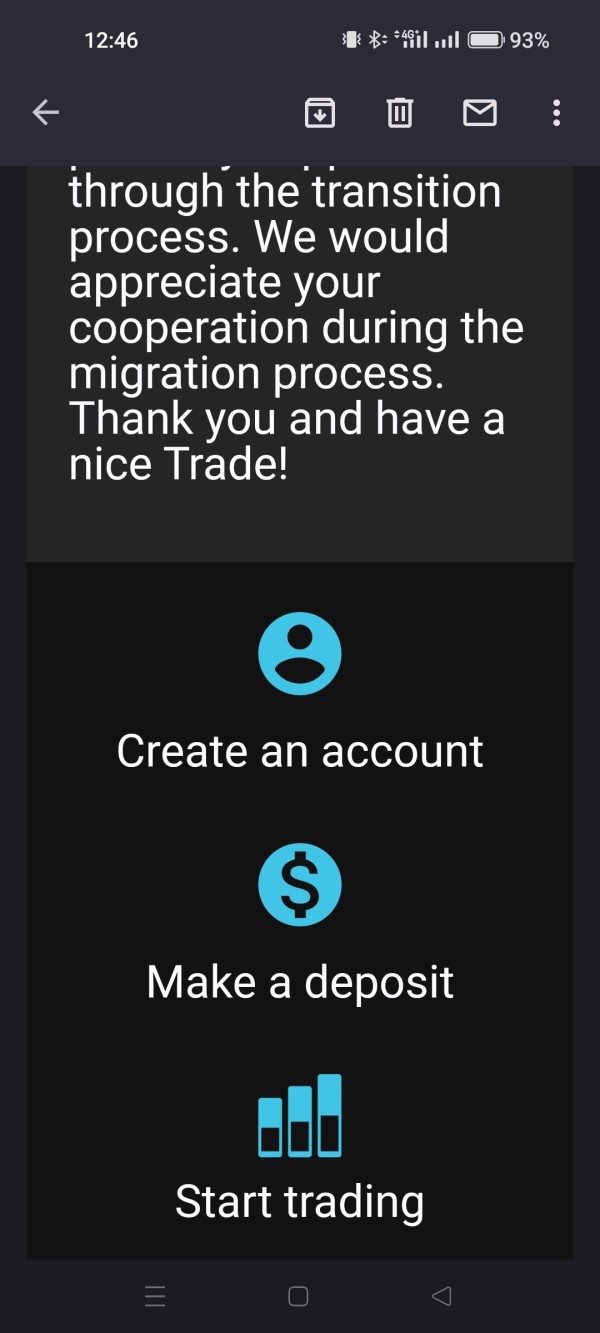
Task: Delete this email with the trash icon
Action: (400, 113)
